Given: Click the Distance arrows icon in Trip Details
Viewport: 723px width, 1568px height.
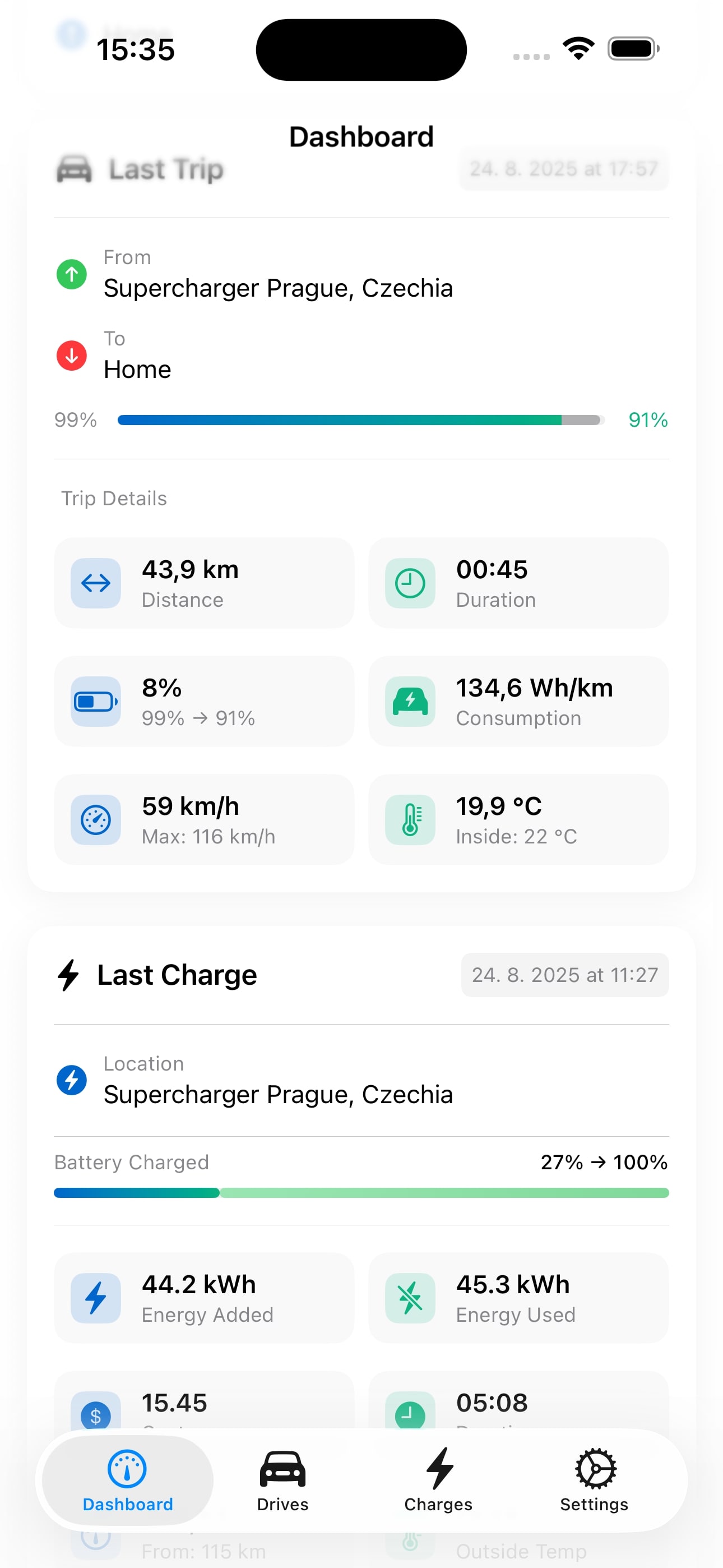Looking at the screenshot, I should [x=95, y=583].
